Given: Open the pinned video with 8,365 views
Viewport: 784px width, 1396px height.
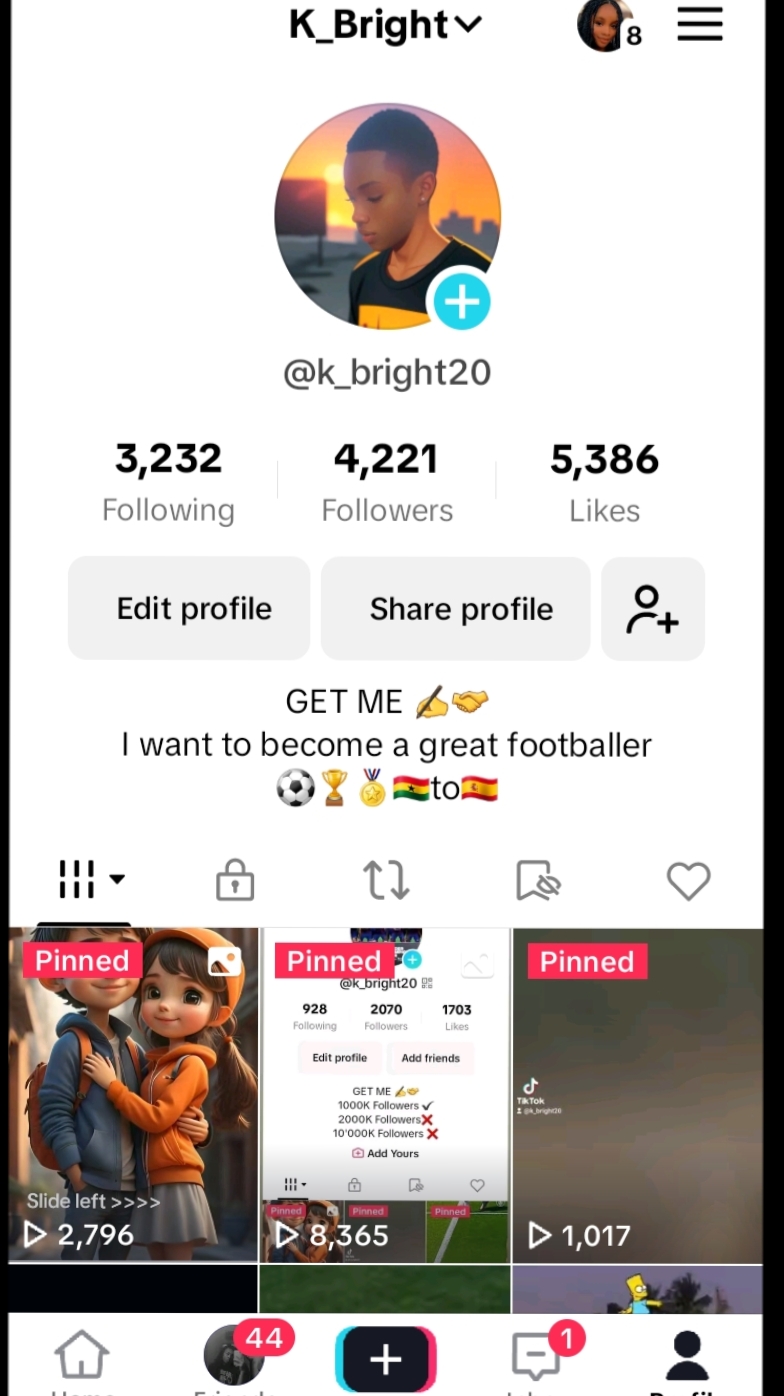Looking at the screenshot, I should 385,1095.
